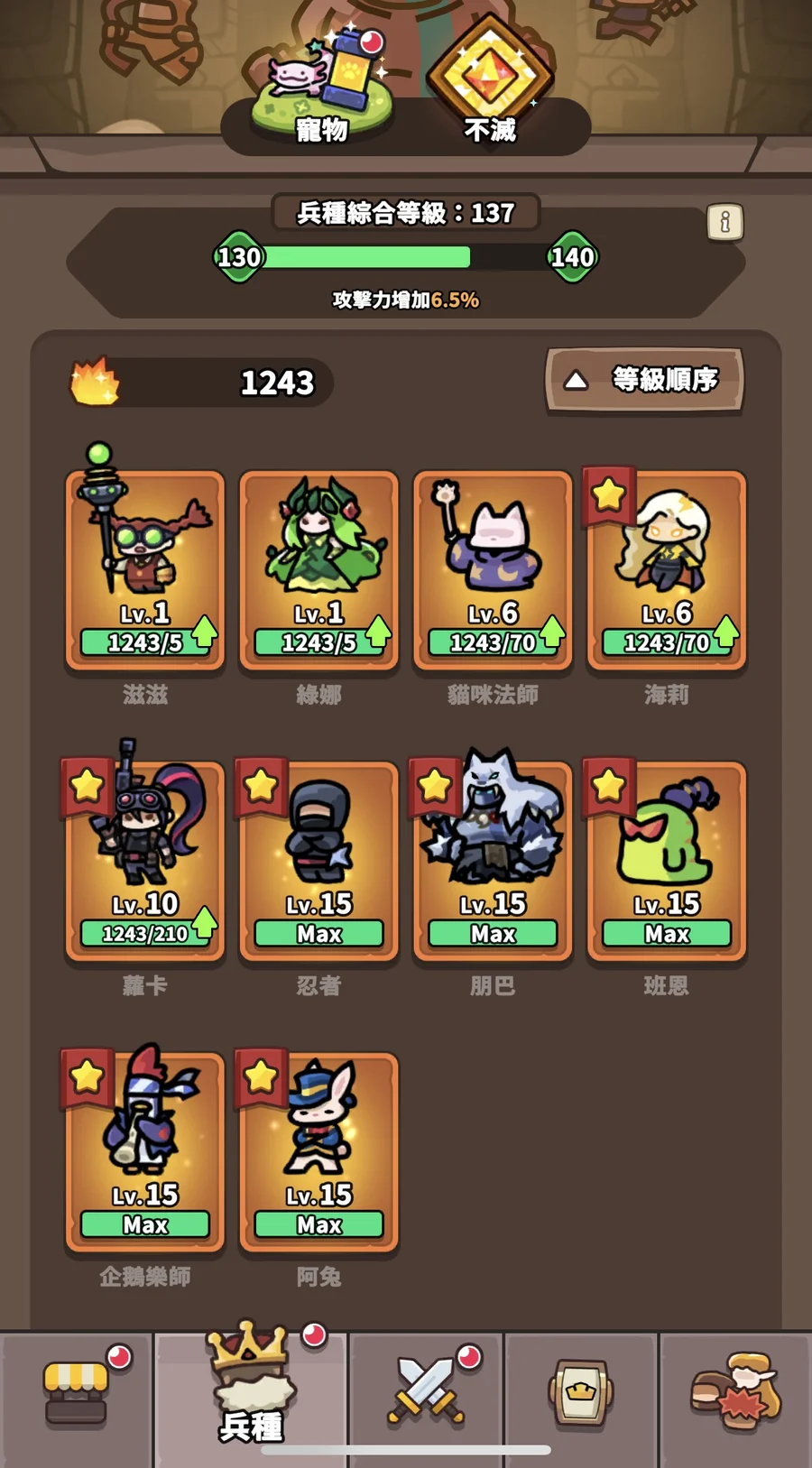Select the 綠娜 unit card
The image size is (812, 1468).
[318, 569]
